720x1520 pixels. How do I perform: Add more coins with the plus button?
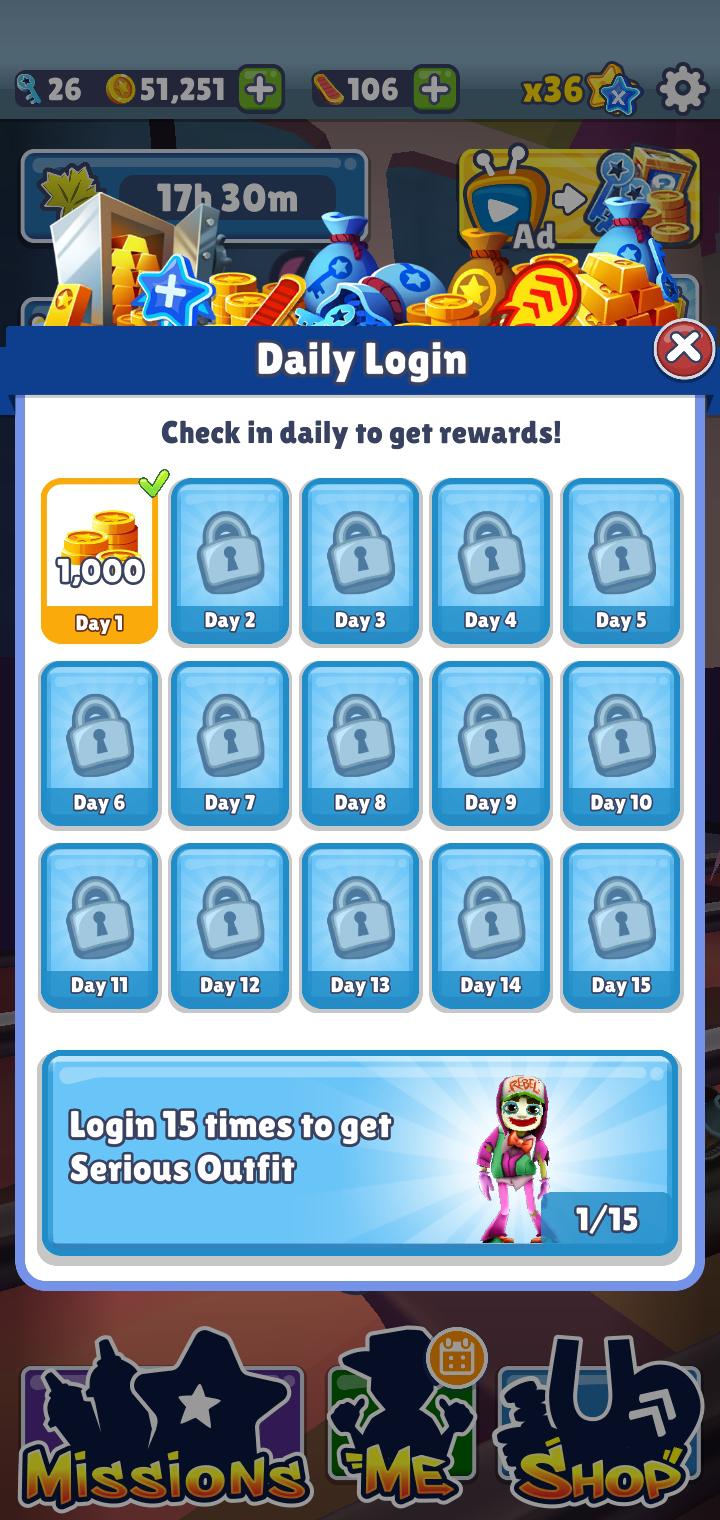[x=260, y=90]
